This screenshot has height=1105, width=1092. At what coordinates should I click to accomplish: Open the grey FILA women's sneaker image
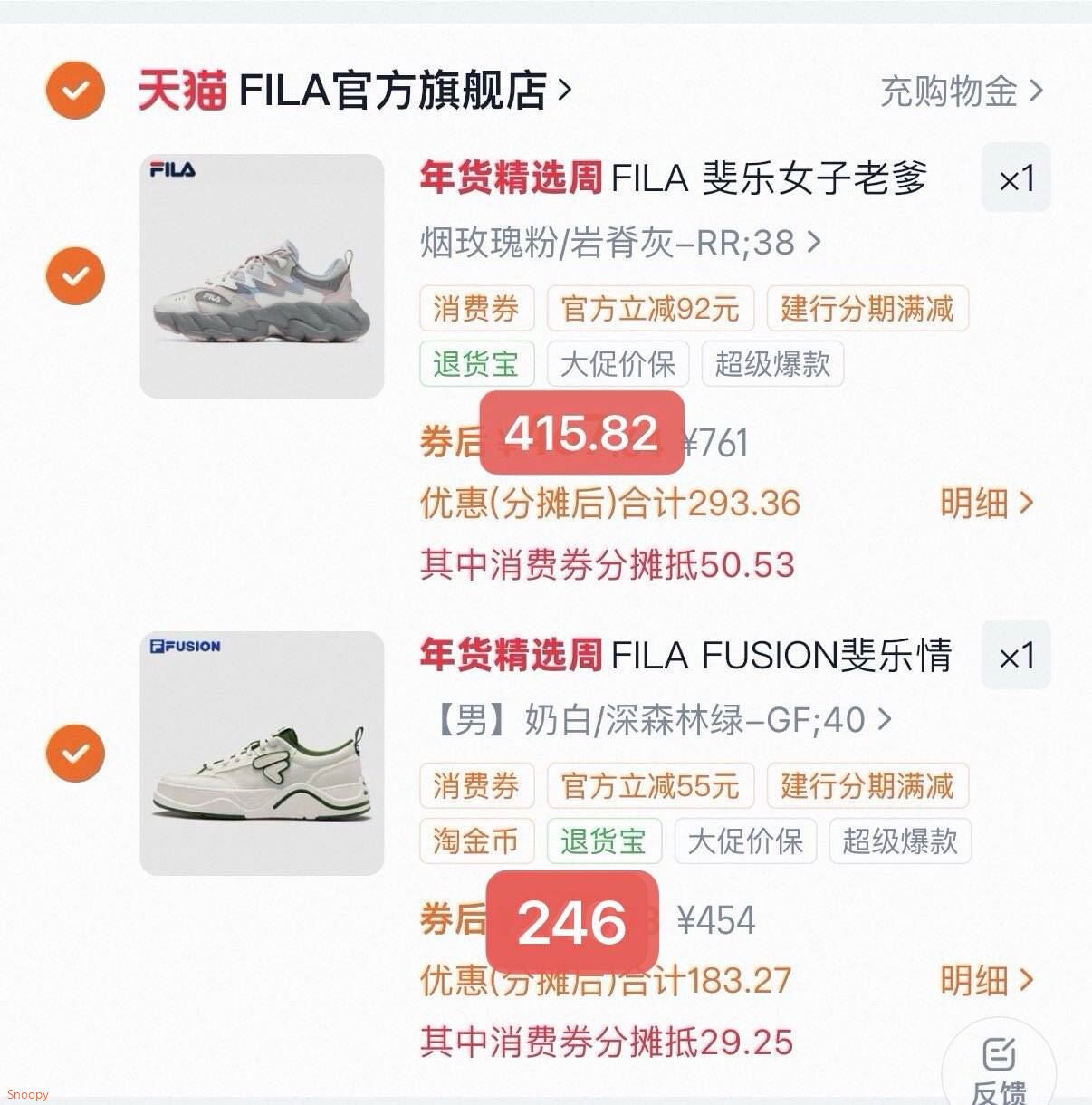tap(262, 275)
